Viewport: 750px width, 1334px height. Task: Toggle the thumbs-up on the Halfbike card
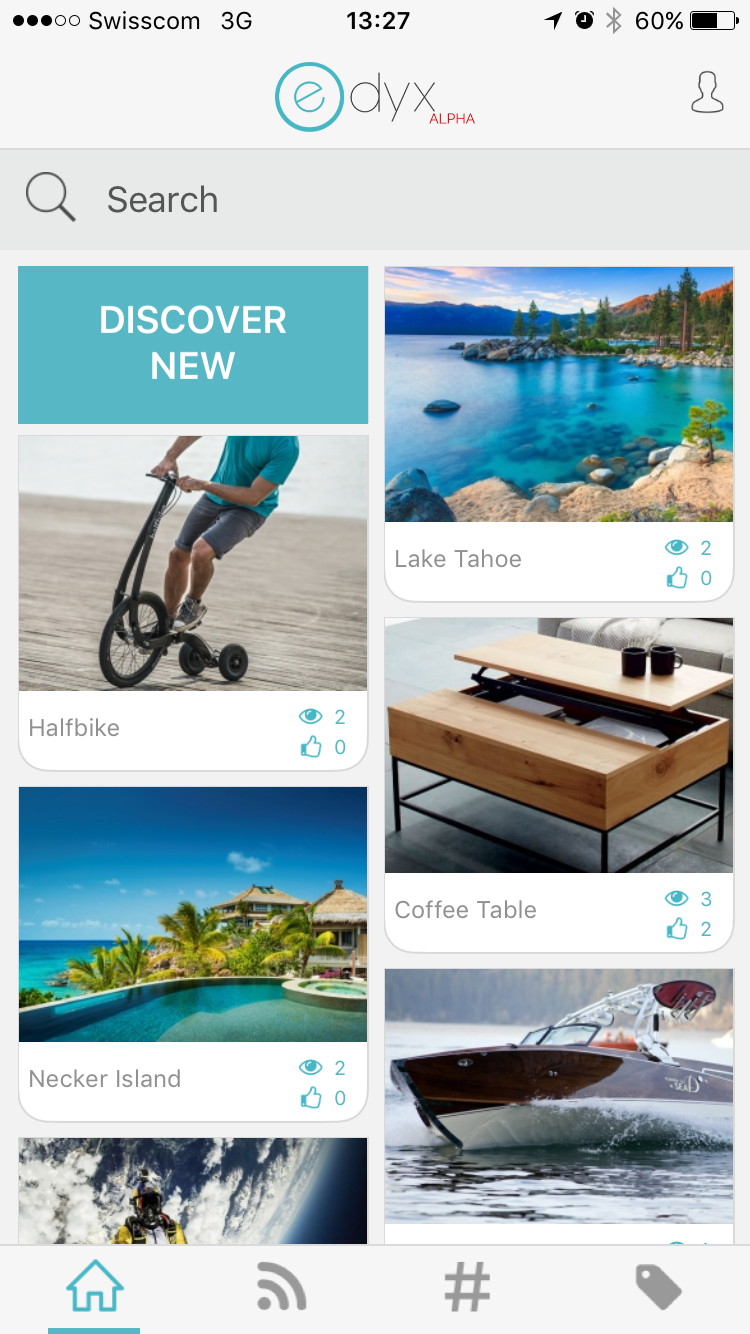(311, 747)
